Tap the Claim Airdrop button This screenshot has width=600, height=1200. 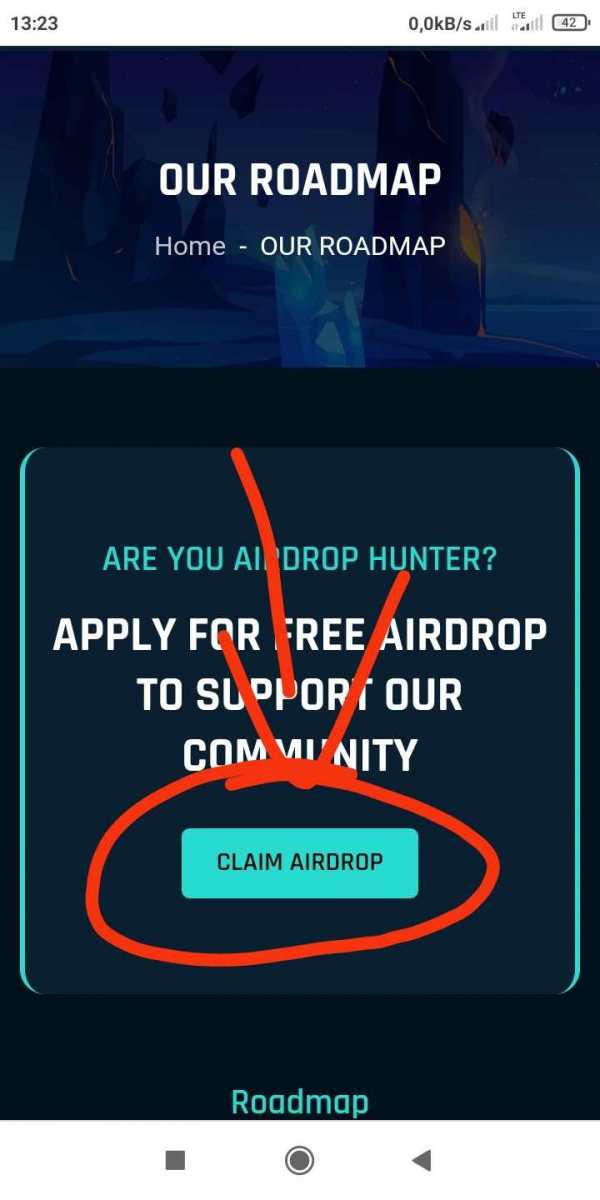[299, 862]
